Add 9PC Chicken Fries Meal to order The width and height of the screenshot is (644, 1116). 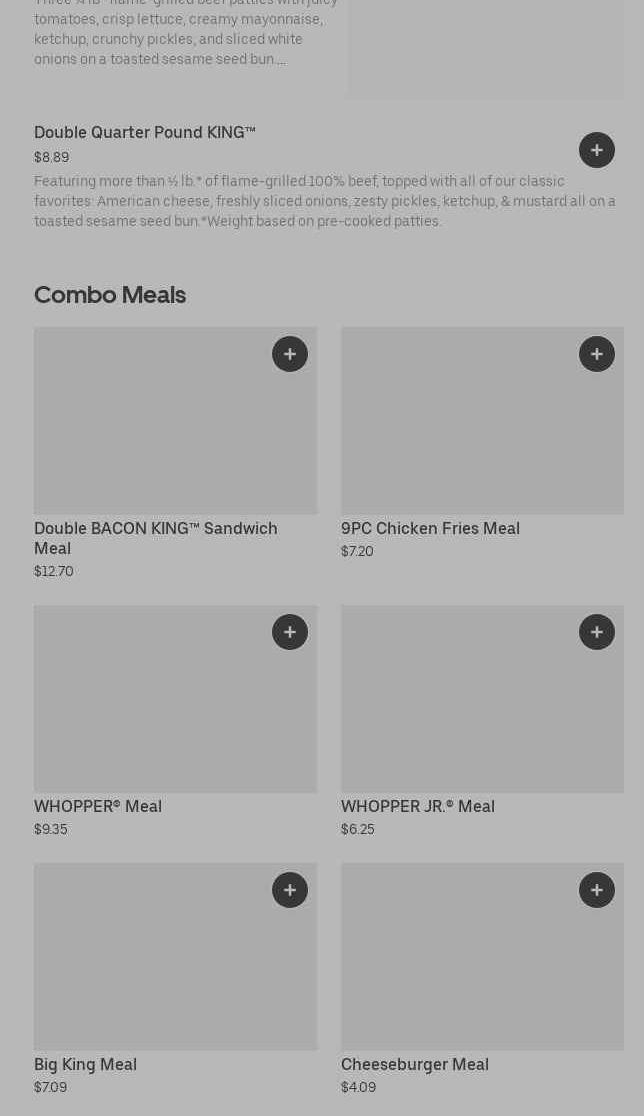coord(596,354)
